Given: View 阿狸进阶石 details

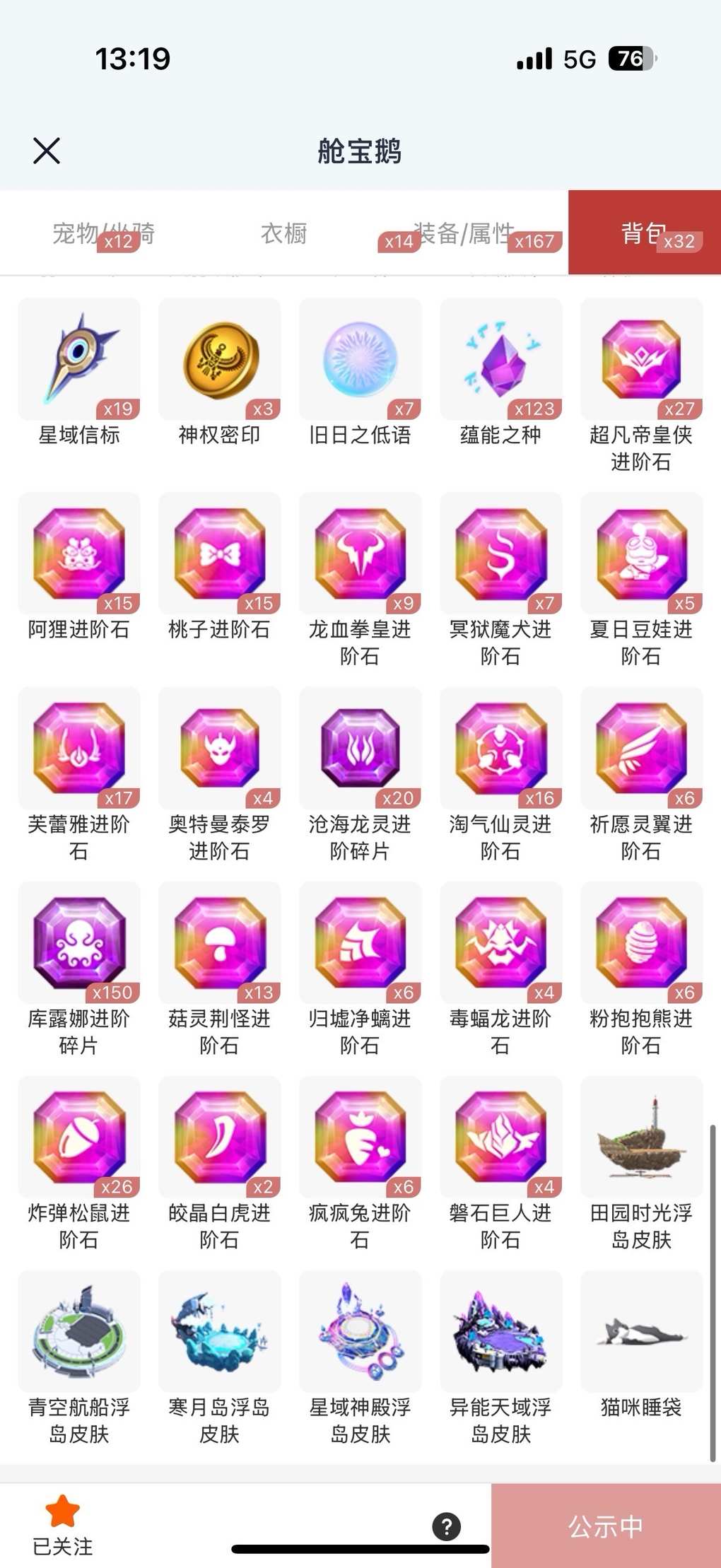Looking at the screenshot, I should pos(79,554).
